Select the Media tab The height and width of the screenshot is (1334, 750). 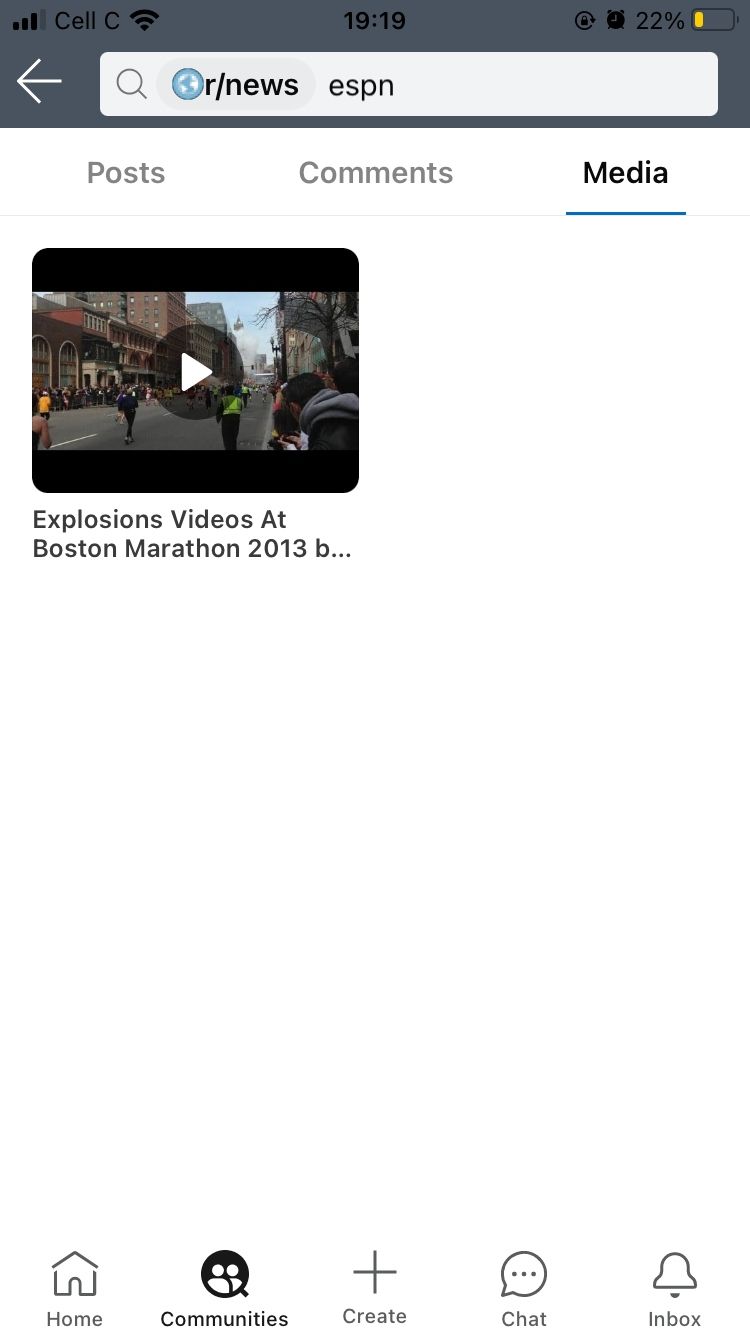point(625,172)
